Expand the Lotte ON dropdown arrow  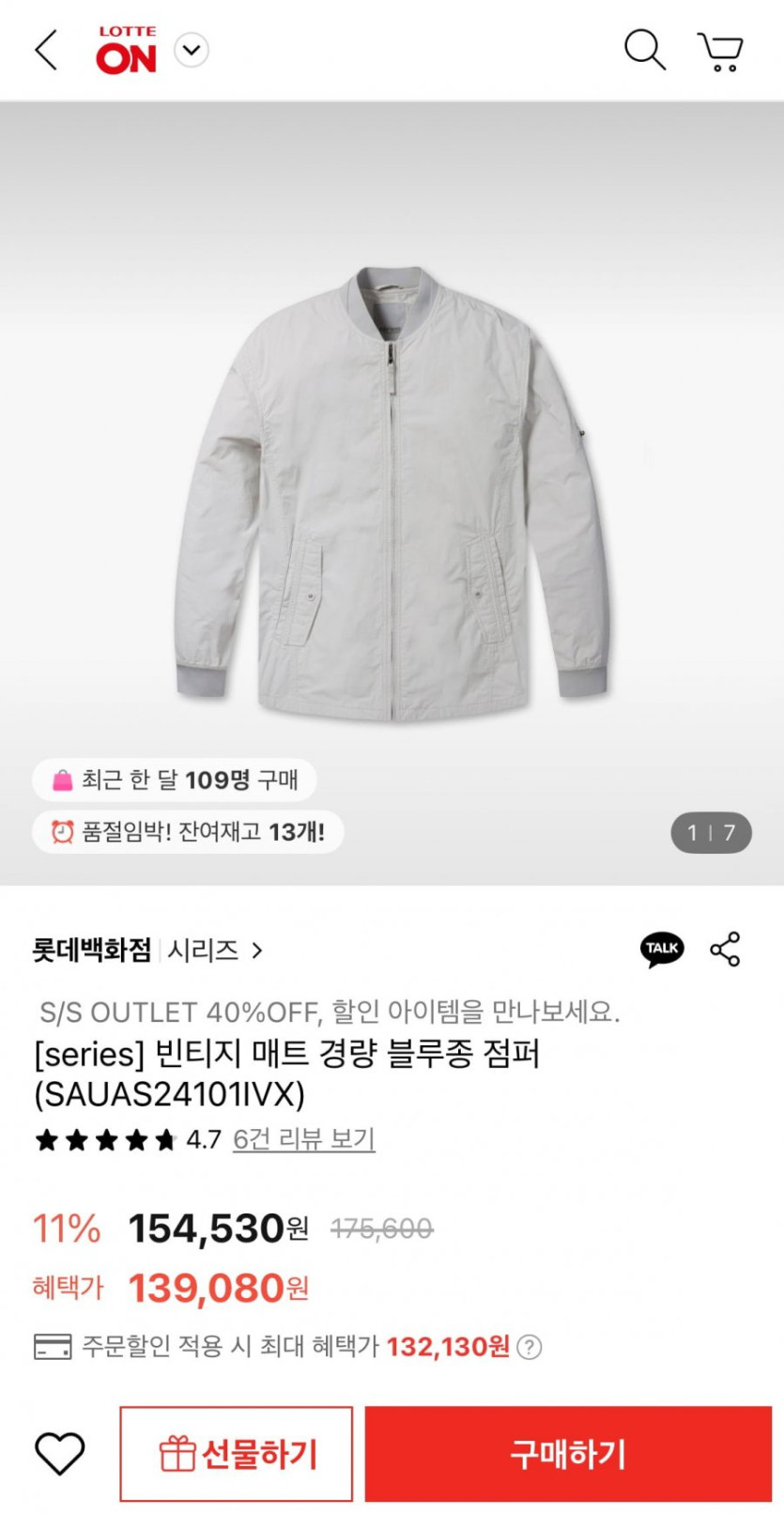coord(192,50)
